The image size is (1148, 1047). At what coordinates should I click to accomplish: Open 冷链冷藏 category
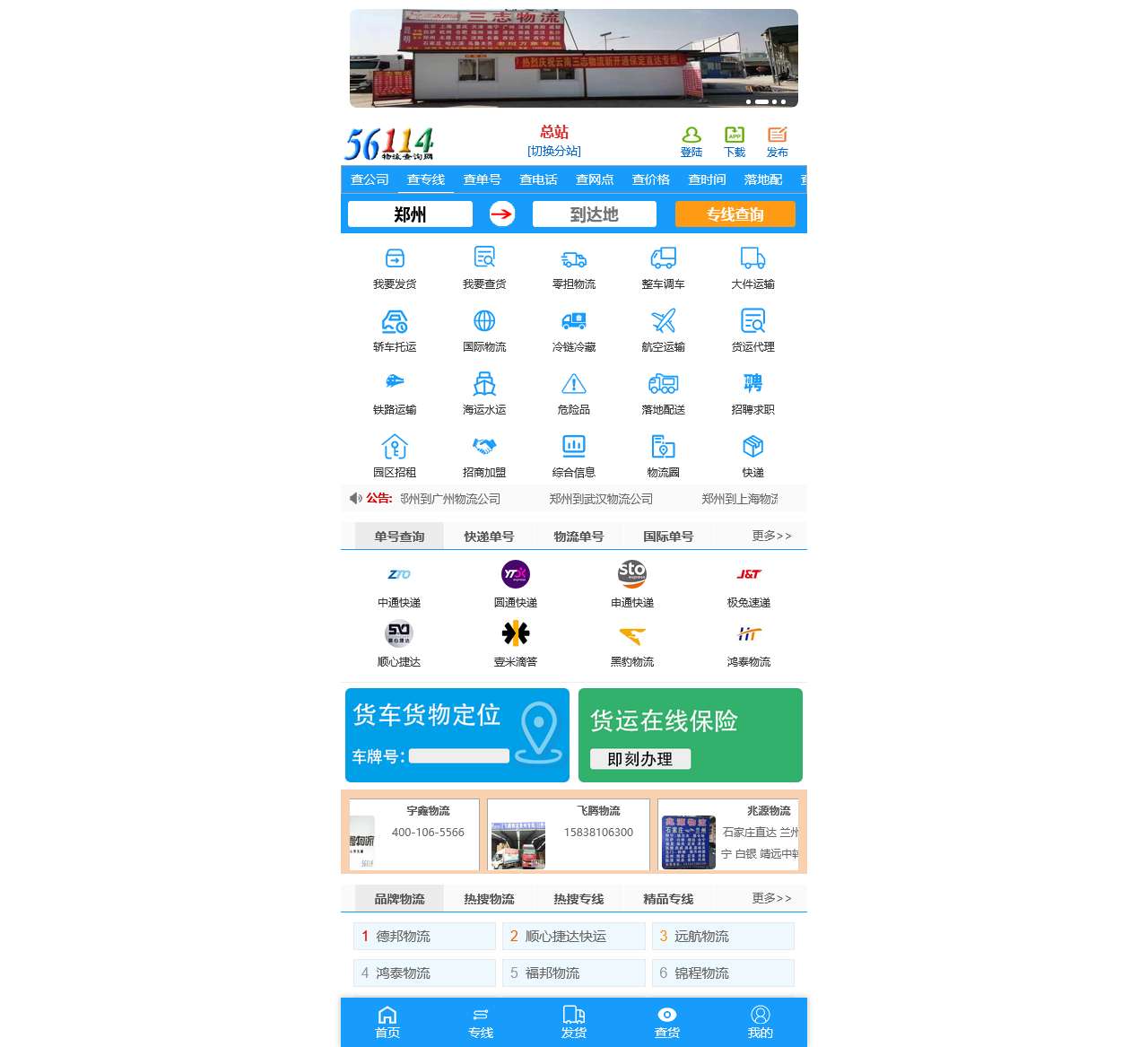574,330
